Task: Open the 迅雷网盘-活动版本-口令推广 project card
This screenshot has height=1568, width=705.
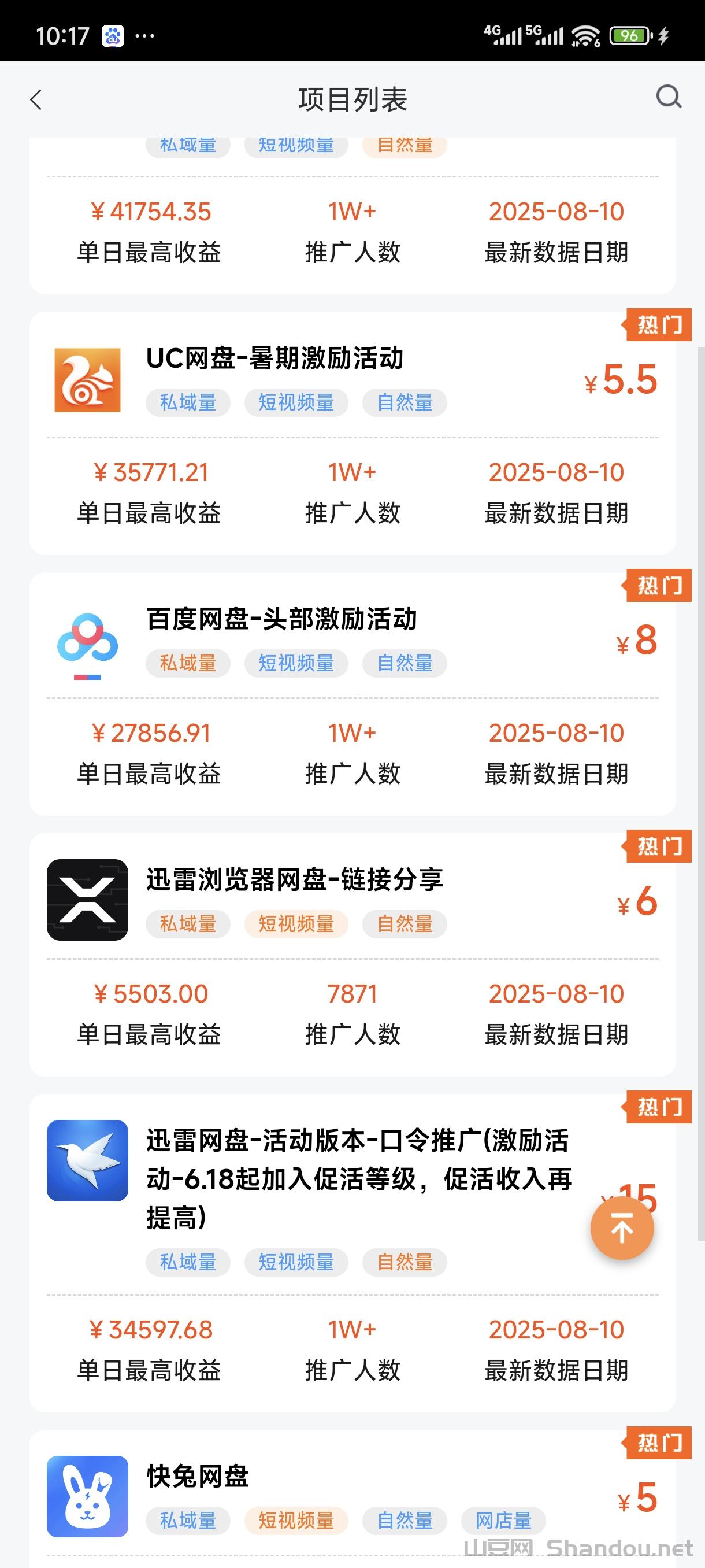Action: point(358,1178)
